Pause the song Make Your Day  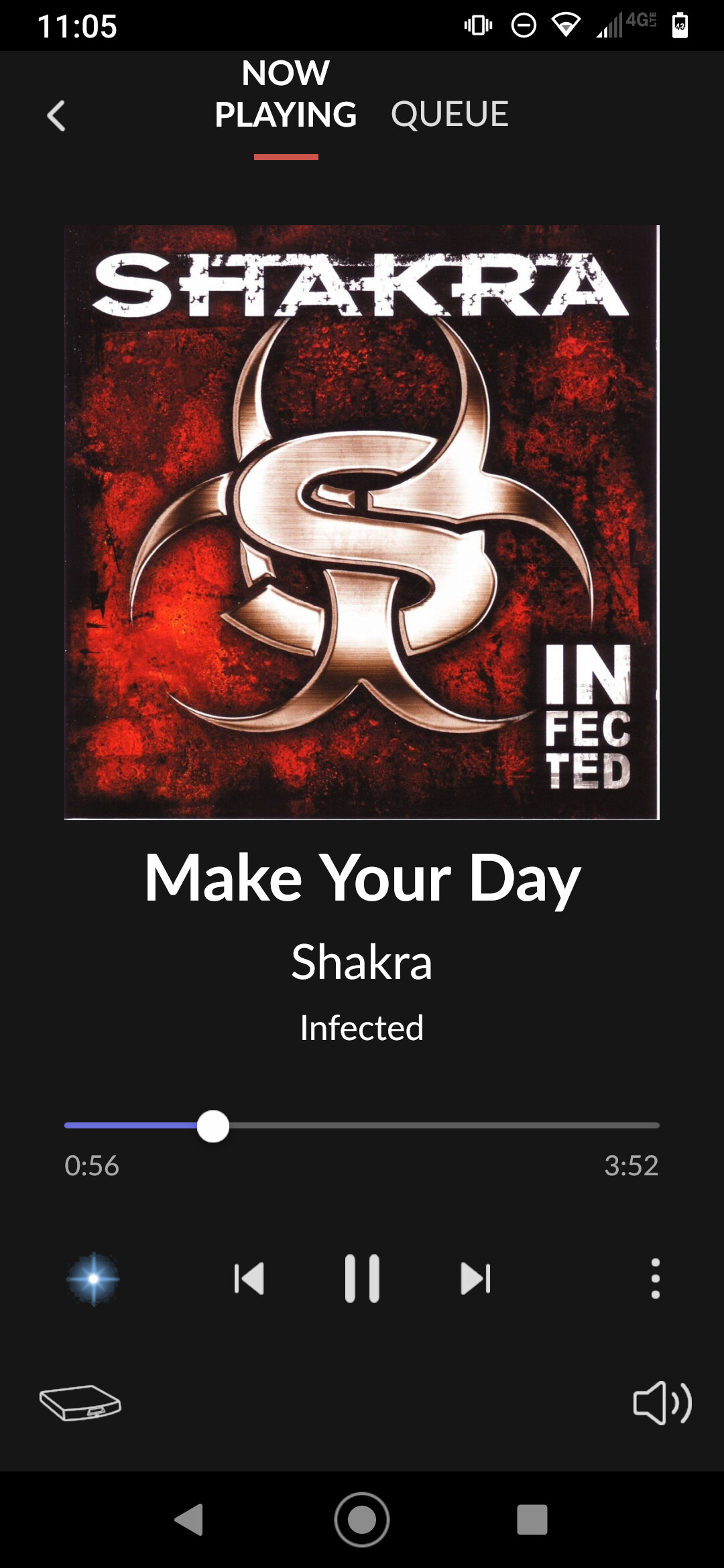(362, 1279)
